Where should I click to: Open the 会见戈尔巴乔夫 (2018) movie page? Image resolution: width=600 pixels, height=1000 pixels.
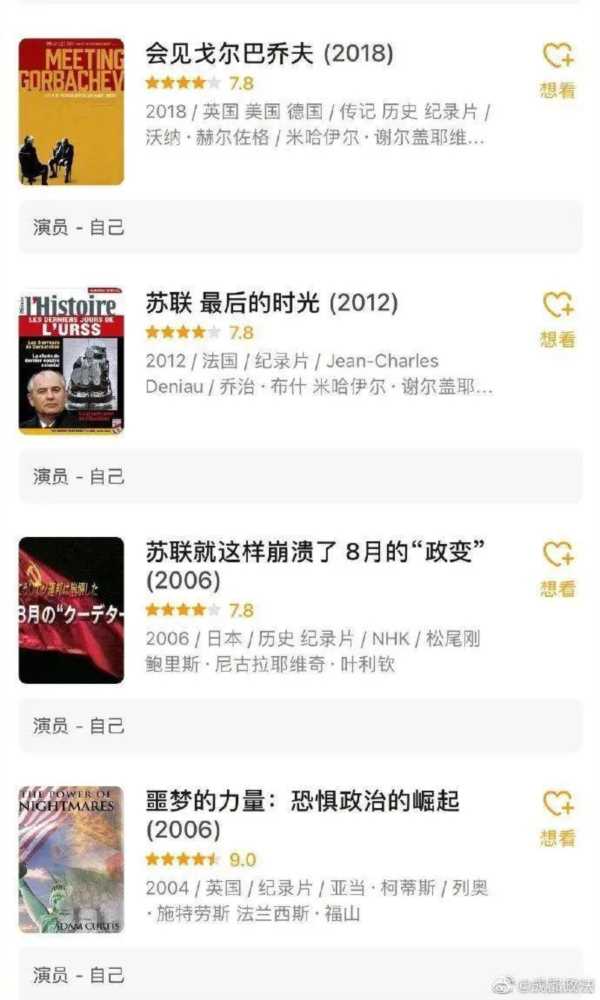[x=269, y=53]
